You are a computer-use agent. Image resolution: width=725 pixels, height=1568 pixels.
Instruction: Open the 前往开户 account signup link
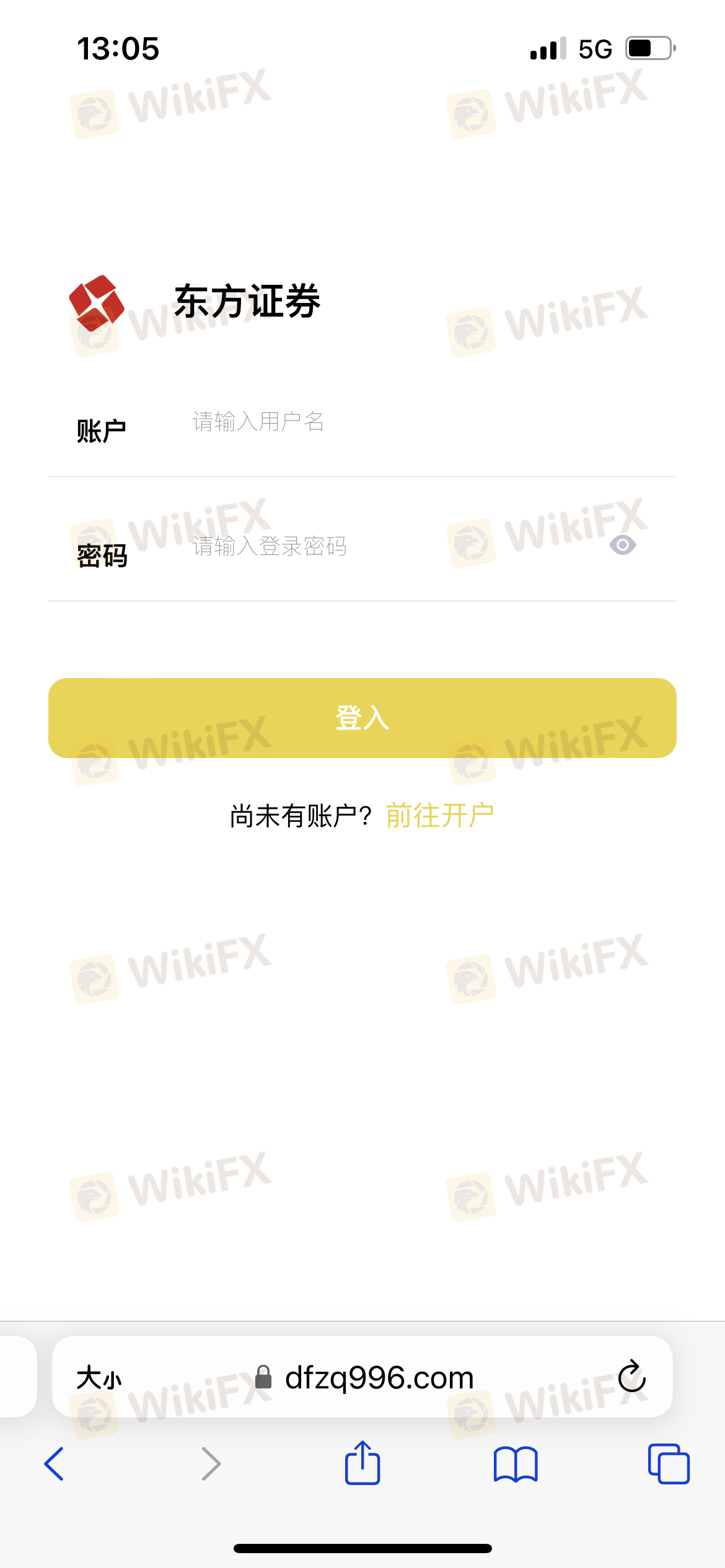(439, 816)
